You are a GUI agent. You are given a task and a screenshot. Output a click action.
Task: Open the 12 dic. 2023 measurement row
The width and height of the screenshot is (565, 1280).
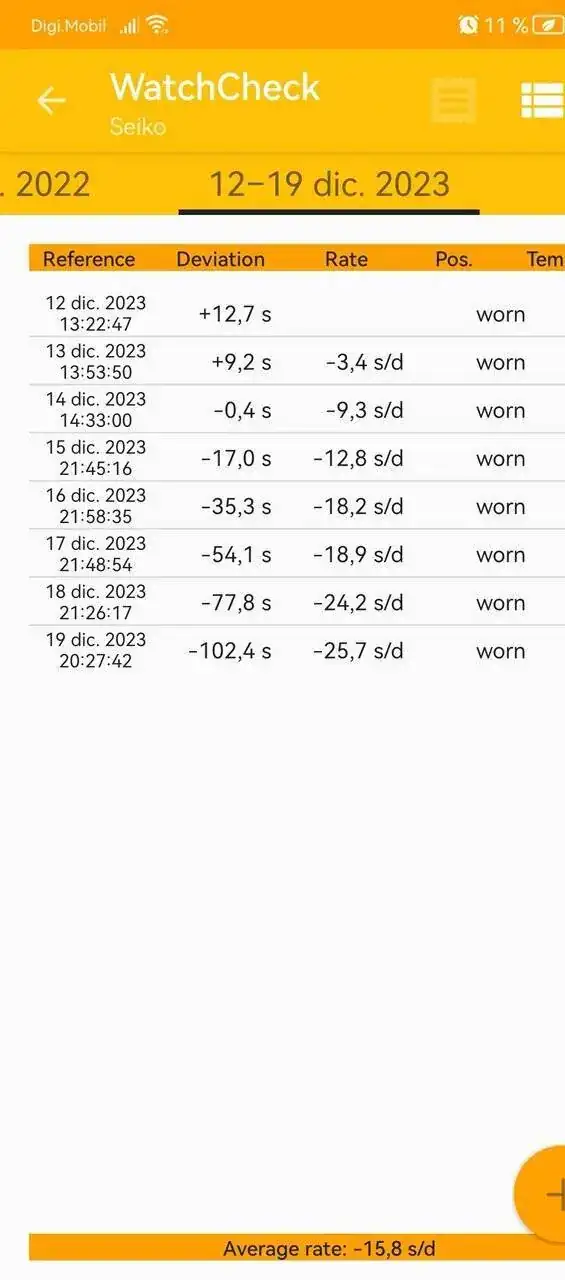tap(297, 313)
